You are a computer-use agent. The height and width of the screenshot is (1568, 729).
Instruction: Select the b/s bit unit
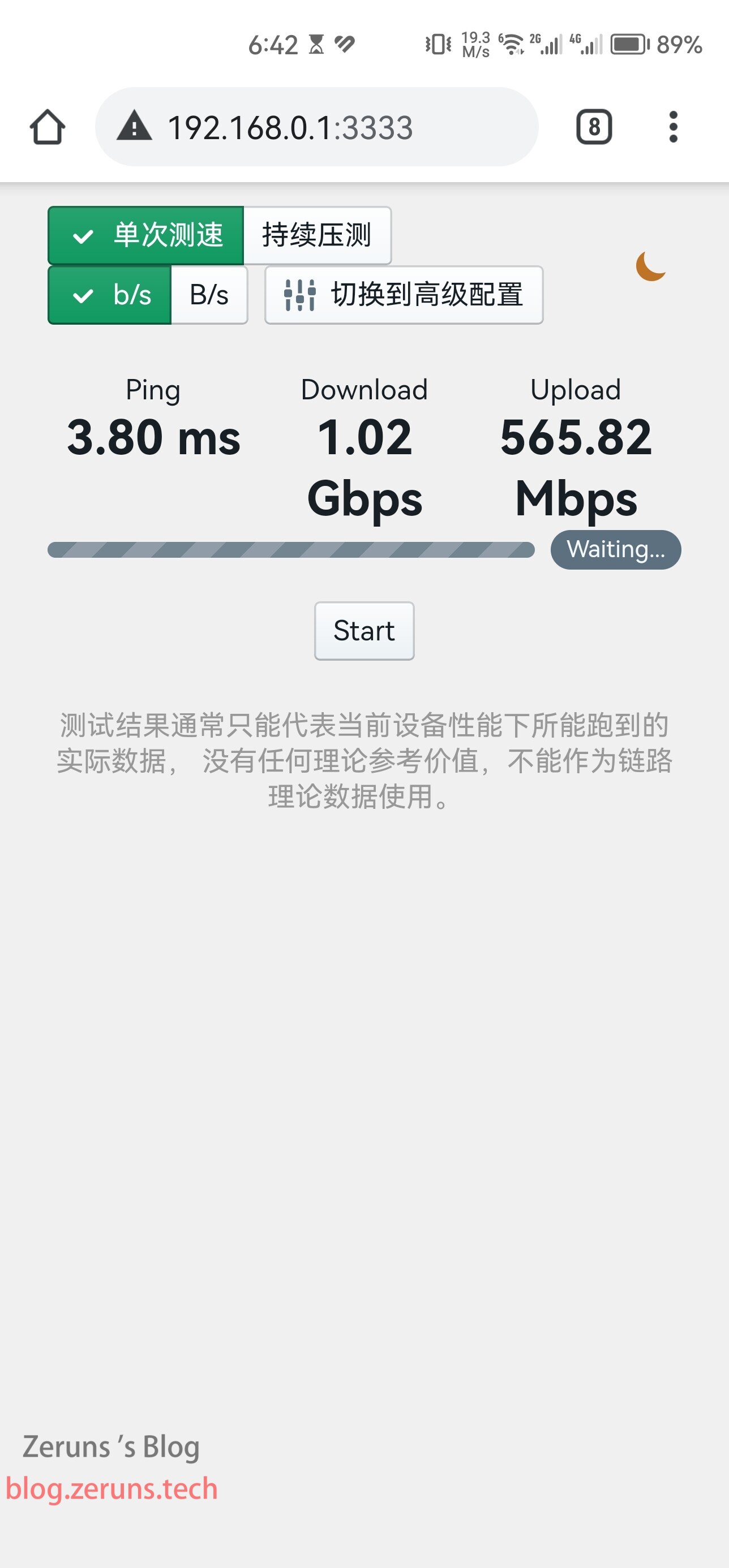click(110, 295)
